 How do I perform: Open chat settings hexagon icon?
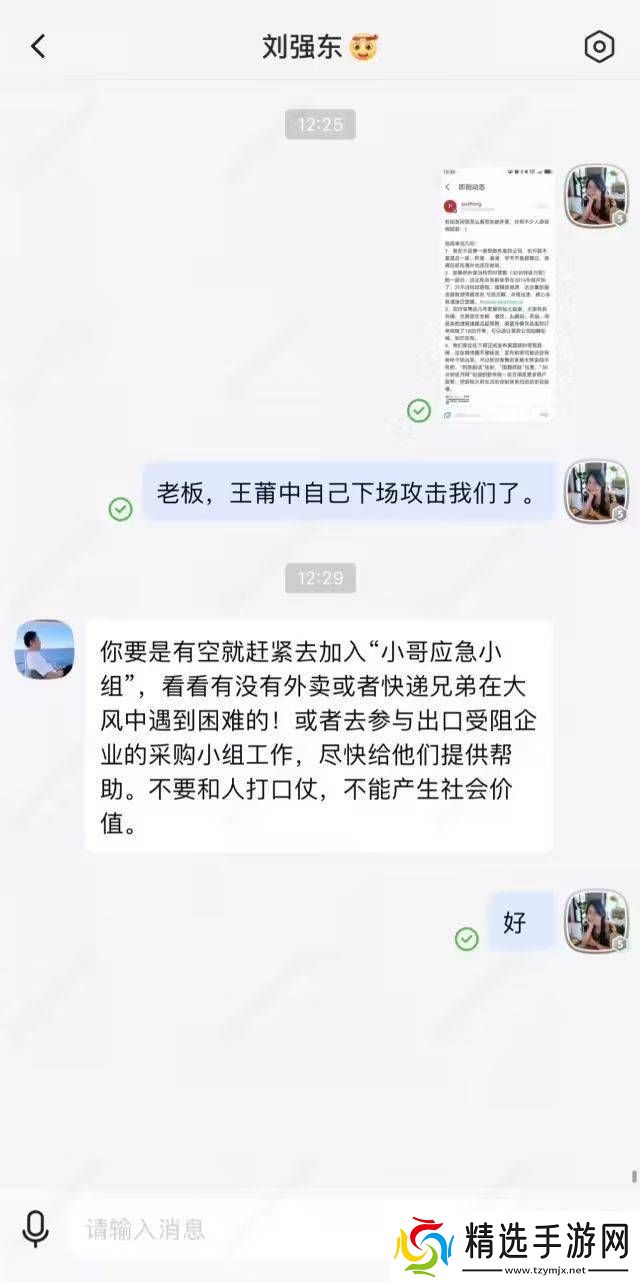[x=598, y=46]
